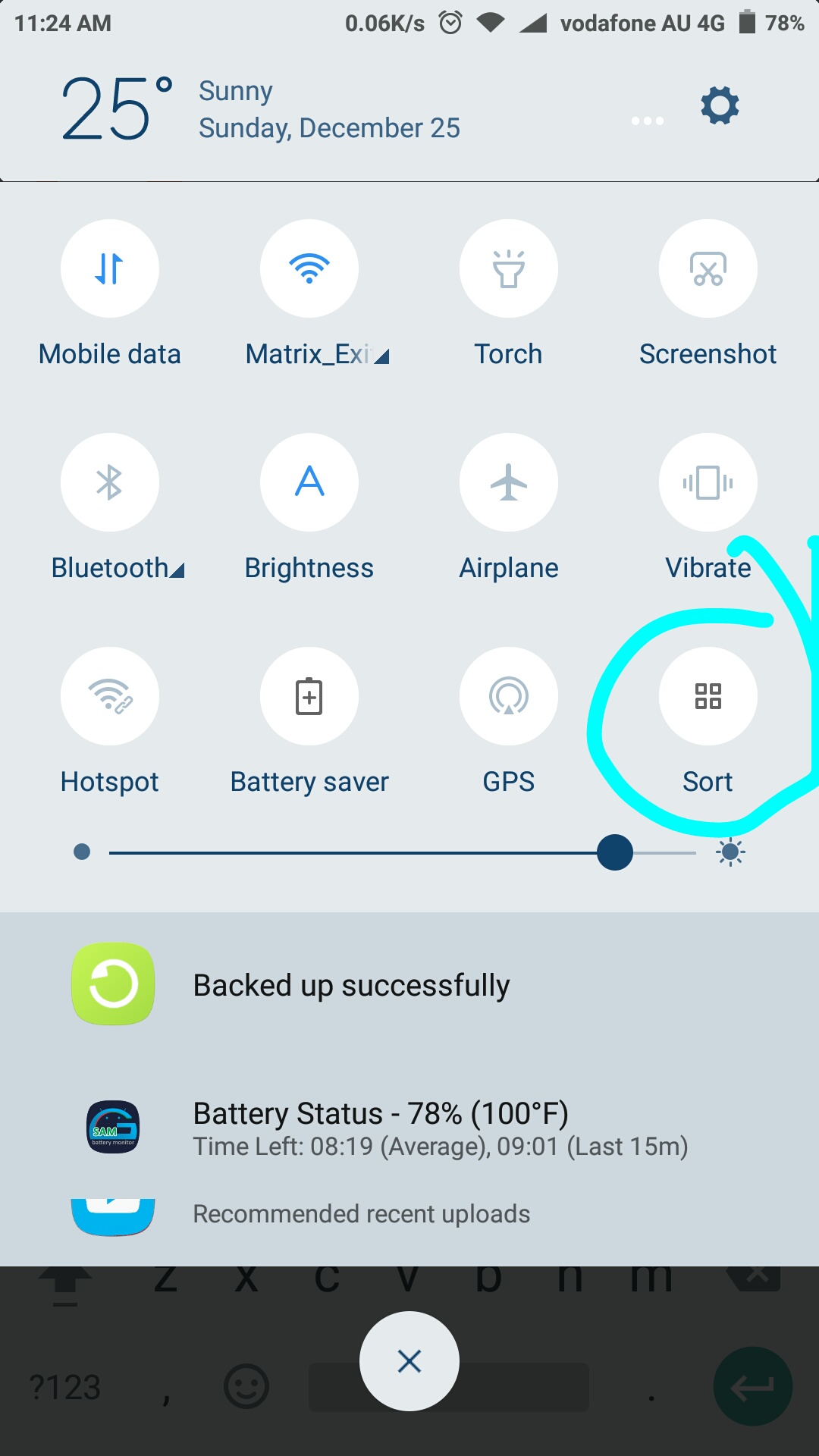The height and width of the screenshot is (1456, 819).
Task: Toggle Vibrate mode
Action: coord(708,483)
